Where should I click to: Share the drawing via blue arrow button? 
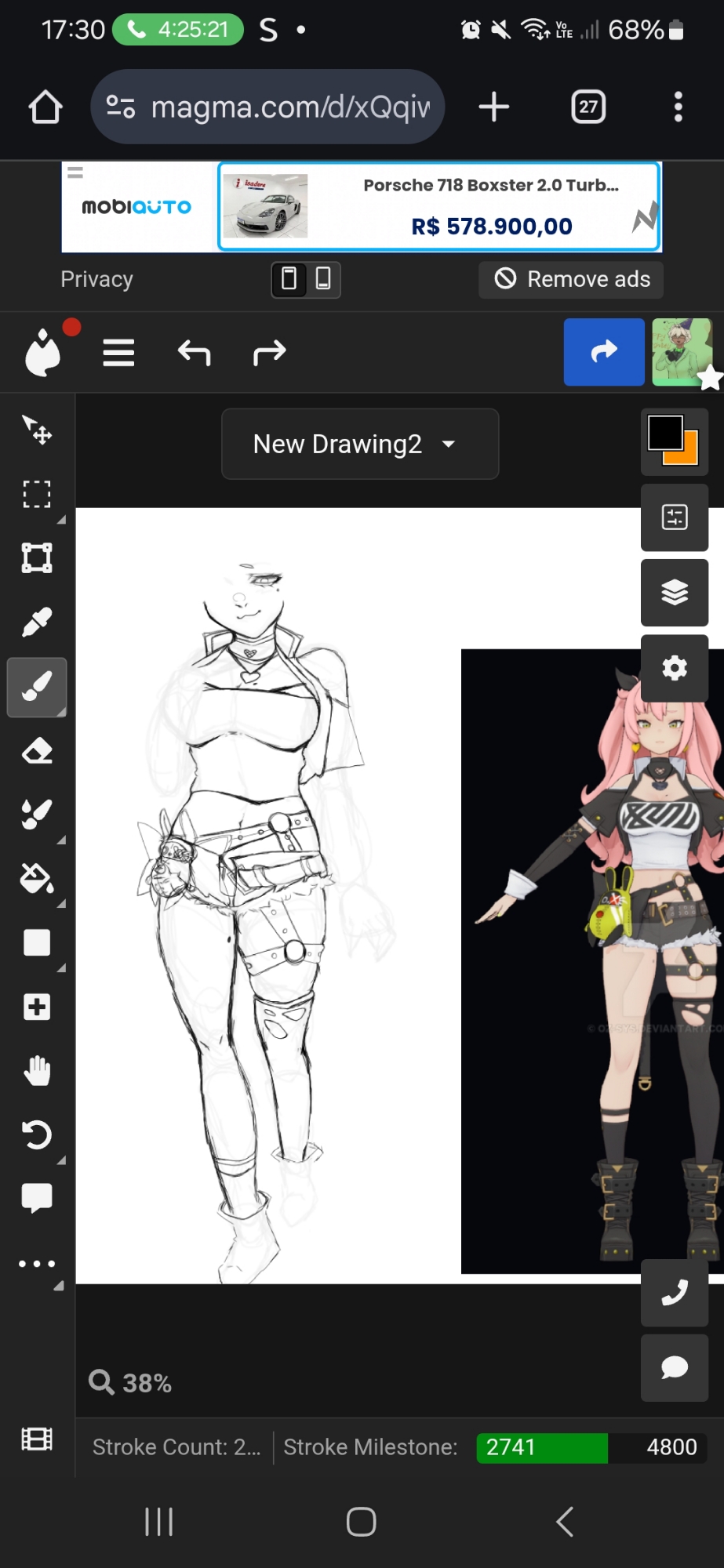603,352
